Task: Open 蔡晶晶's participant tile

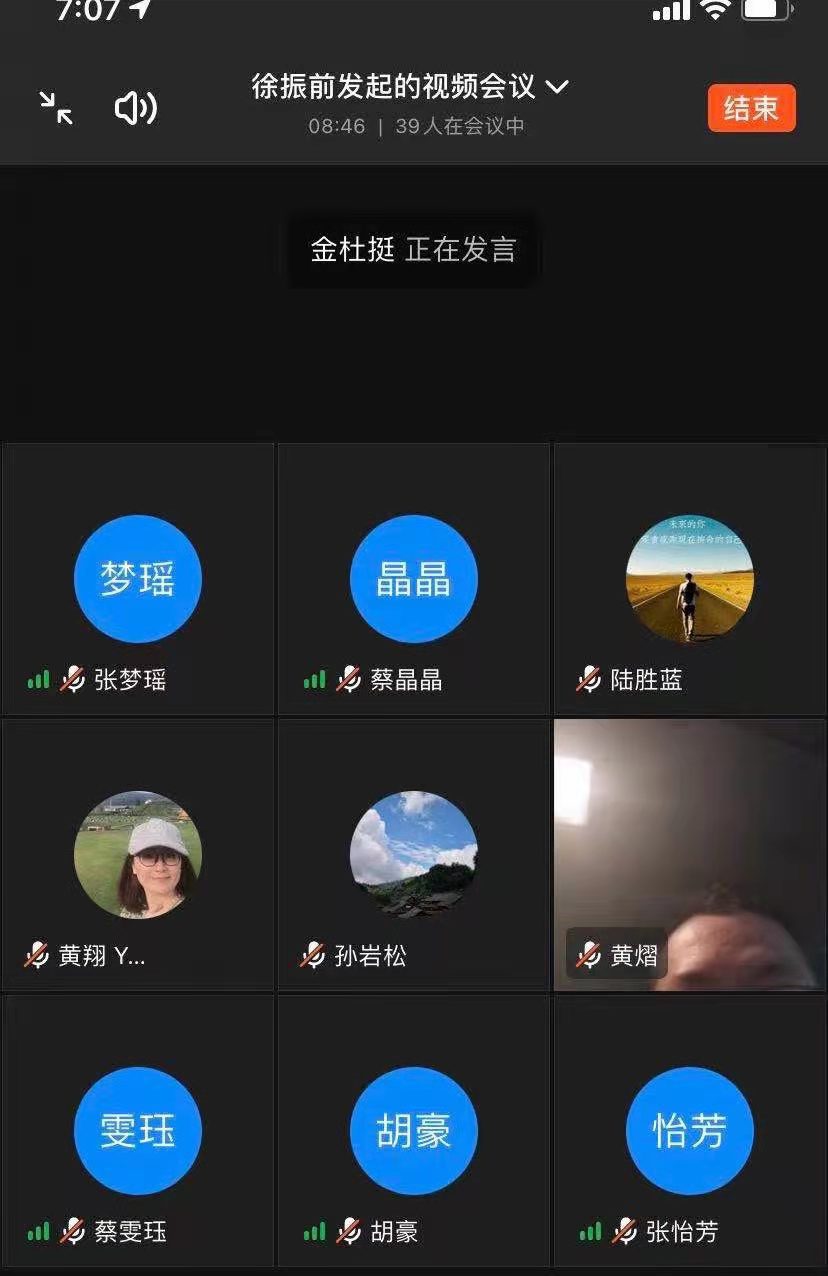Action: (414, 580)
